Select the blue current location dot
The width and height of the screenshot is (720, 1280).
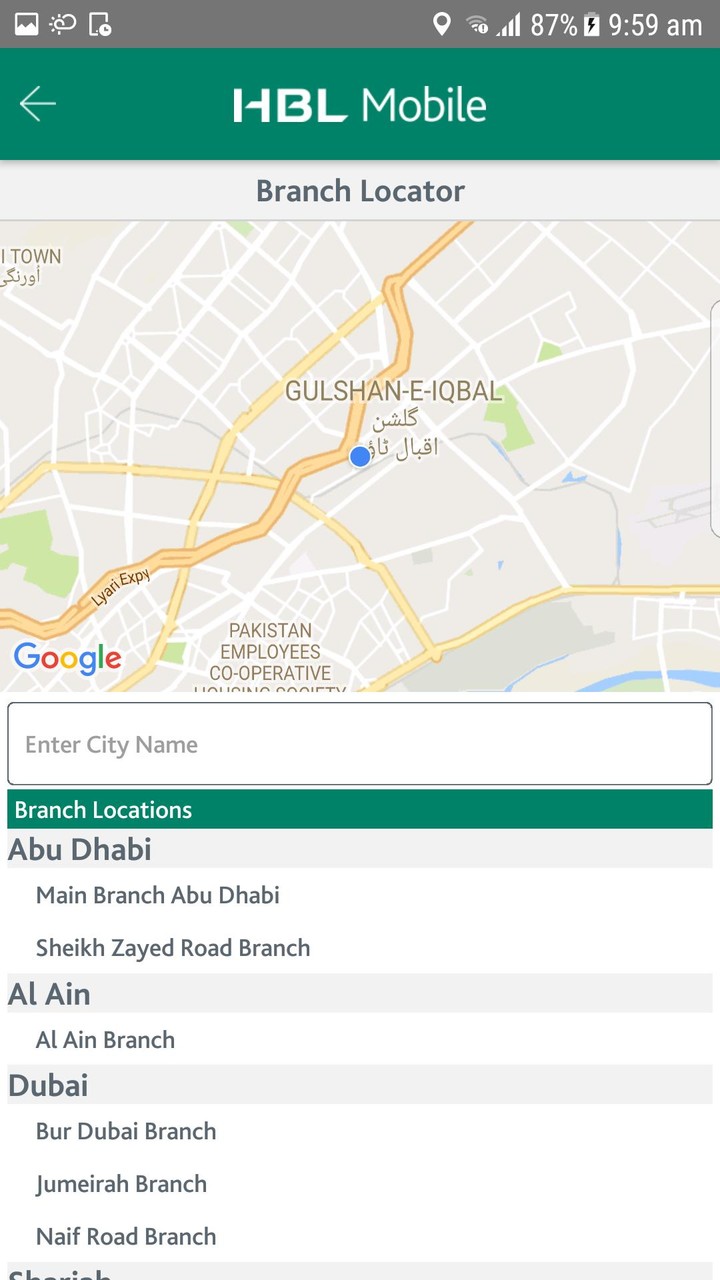(359, 456)
